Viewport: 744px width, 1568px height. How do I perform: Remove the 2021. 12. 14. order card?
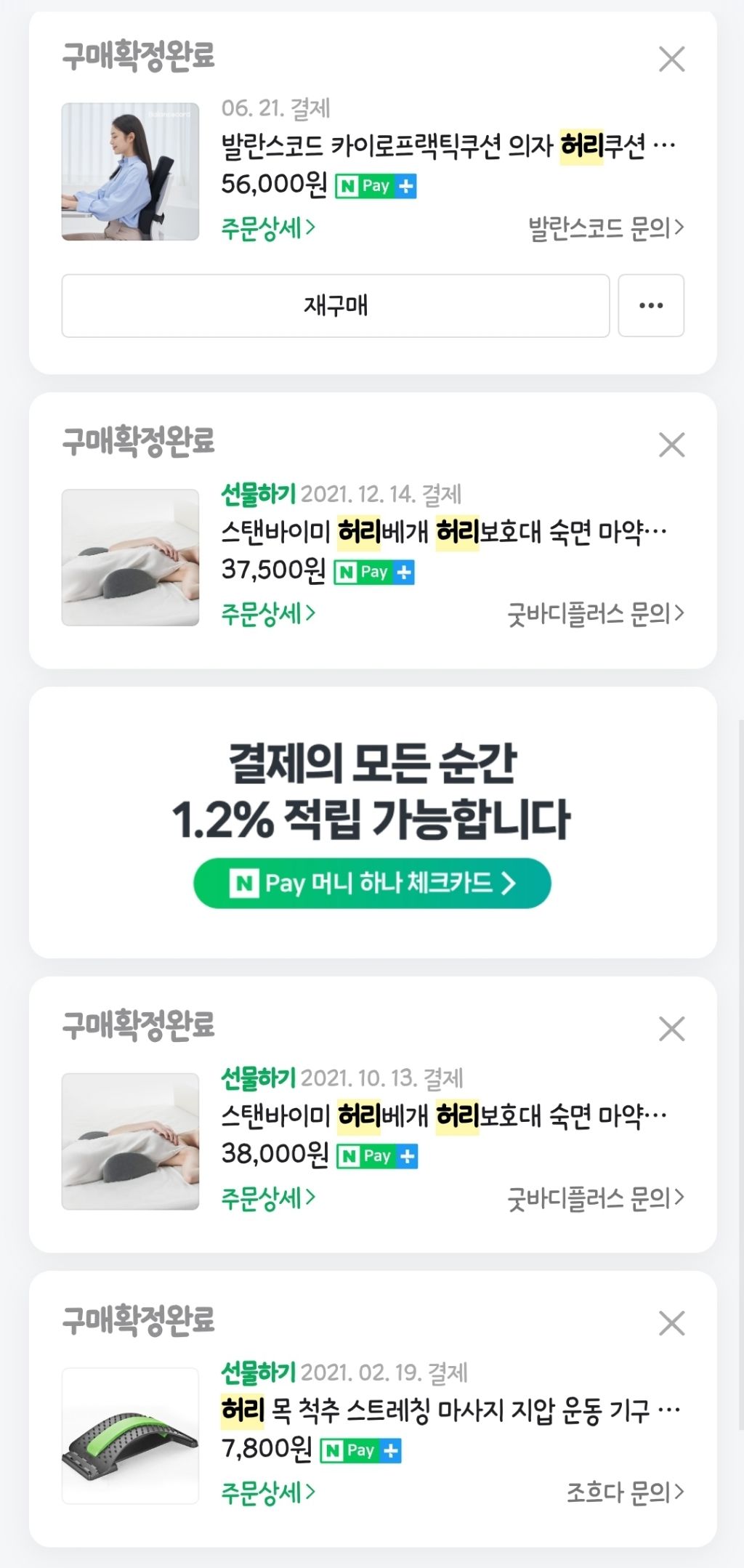[671, 445]
